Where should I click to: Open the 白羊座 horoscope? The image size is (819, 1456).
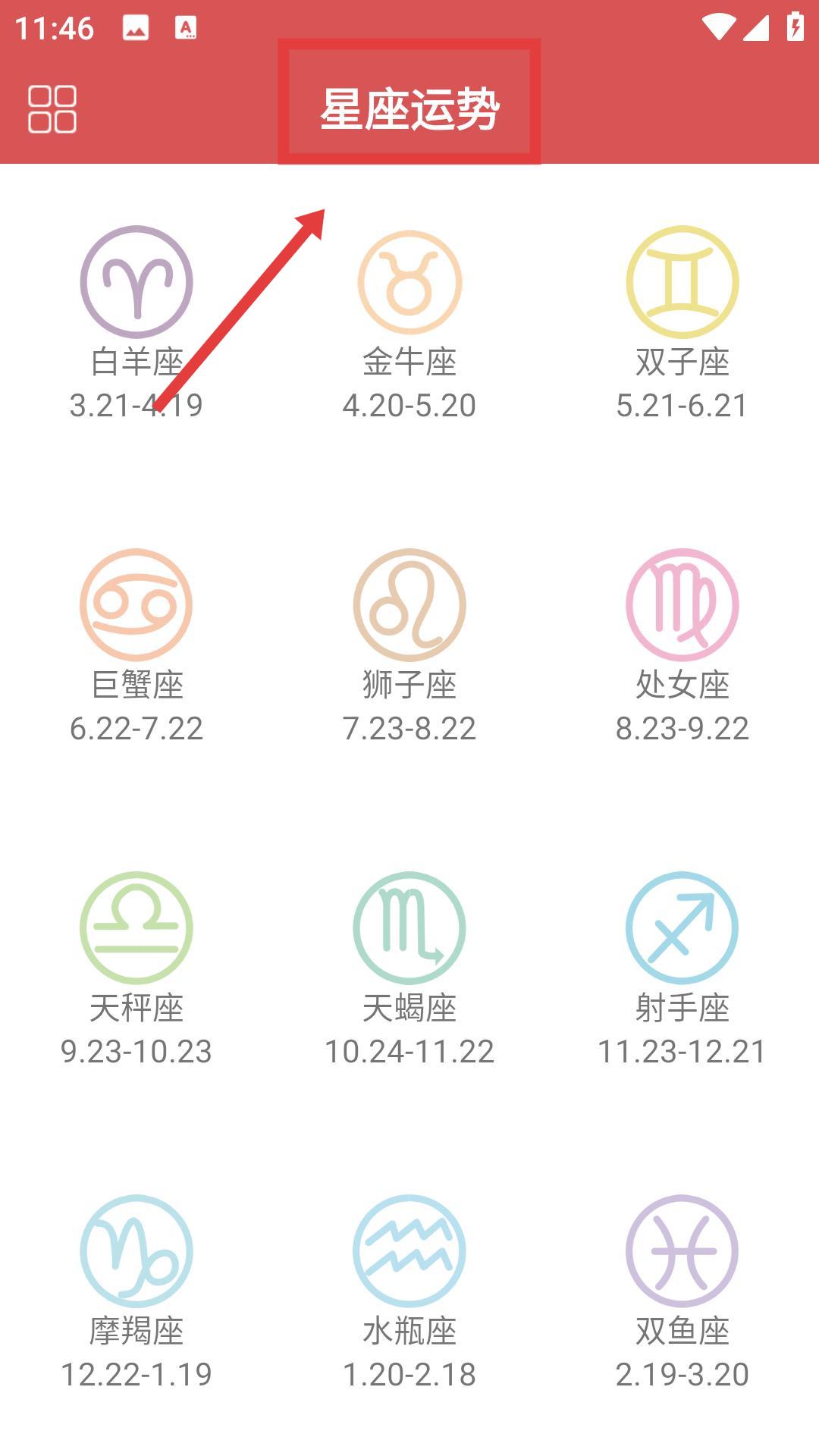136,323
